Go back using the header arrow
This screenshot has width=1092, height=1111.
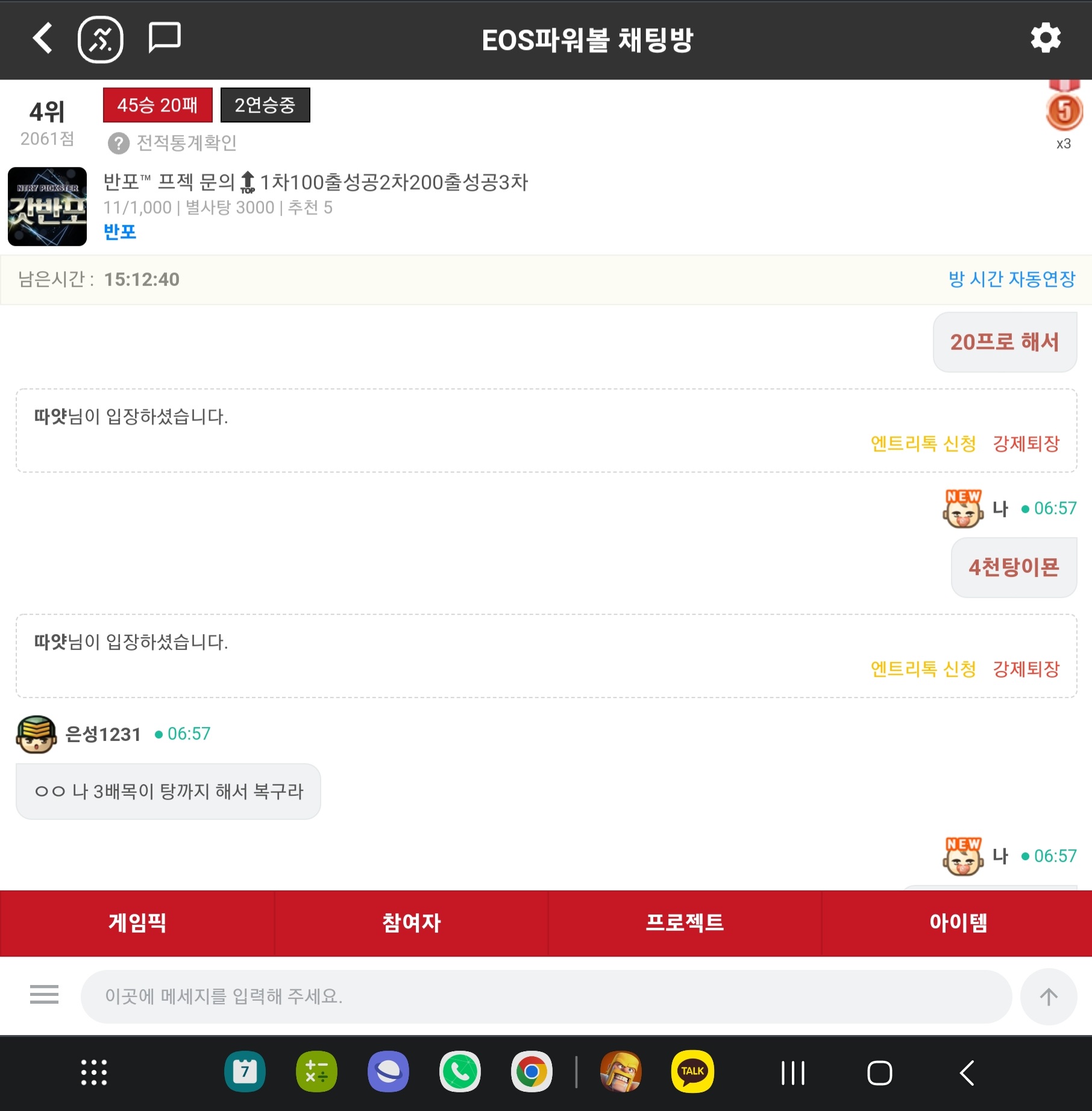(42, 39)
